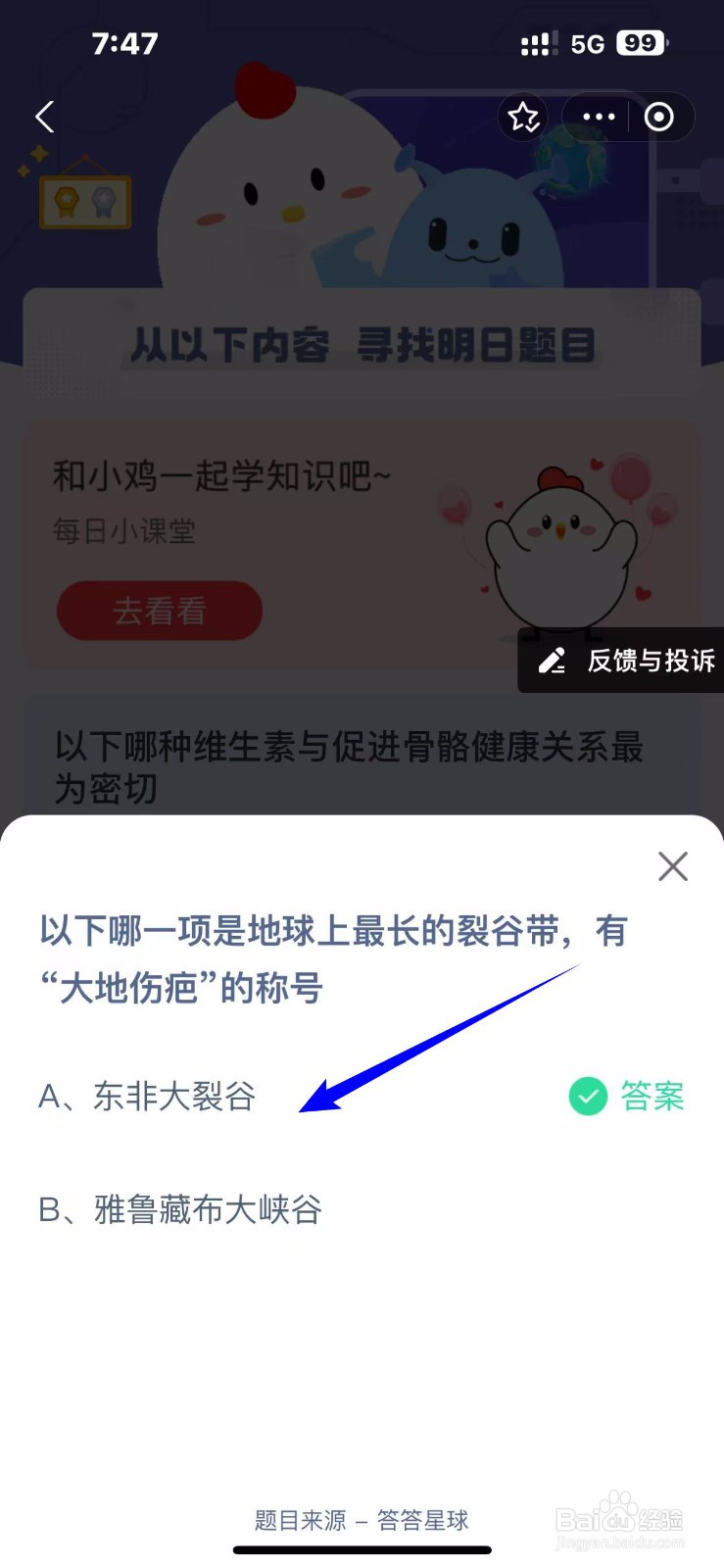Tap the circular exit miniprogram icon
724x1568 pixels.
tap(657, 117)
